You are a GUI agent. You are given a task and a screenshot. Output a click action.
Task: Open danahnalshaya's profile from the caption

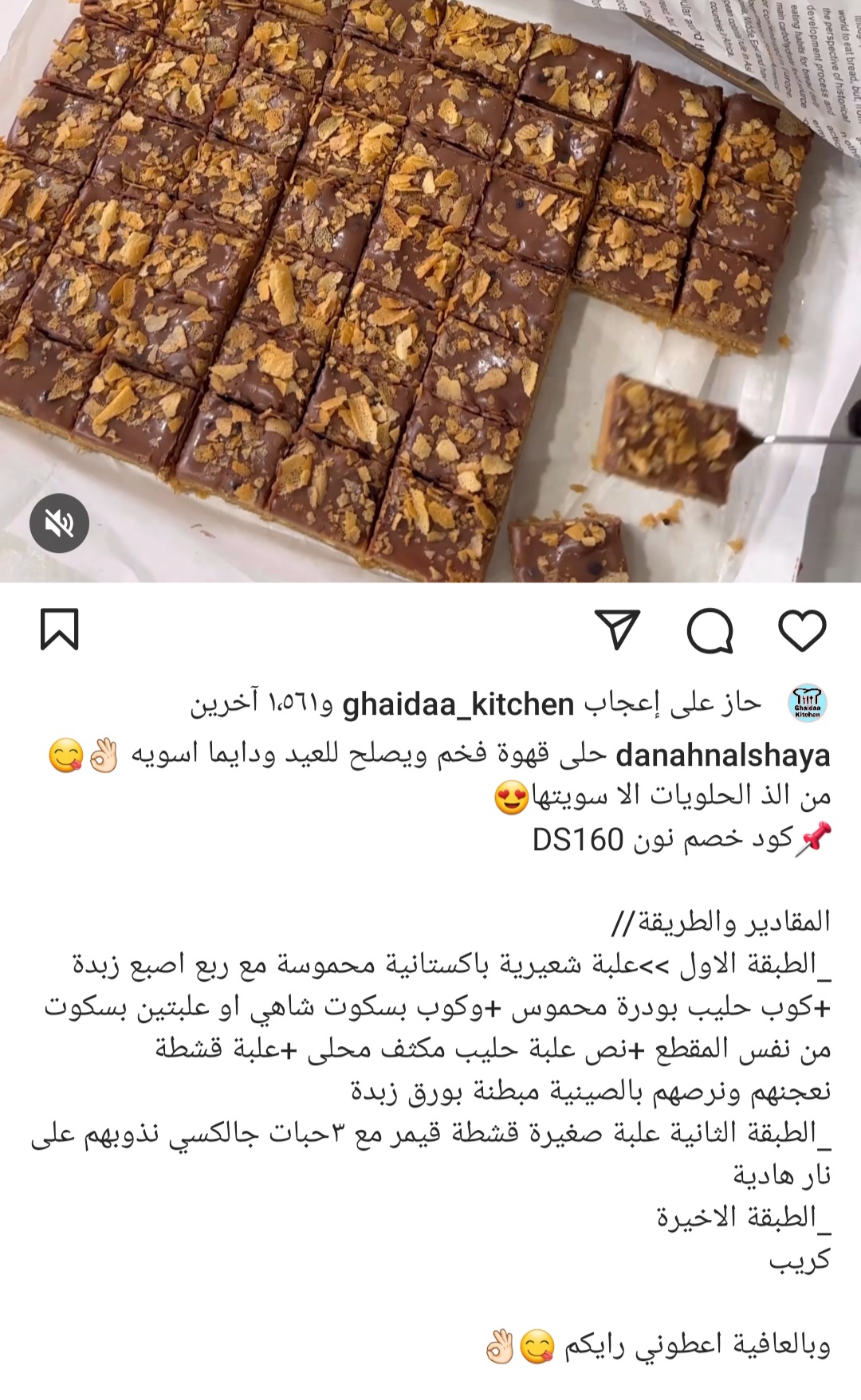[x=723, y=755]
